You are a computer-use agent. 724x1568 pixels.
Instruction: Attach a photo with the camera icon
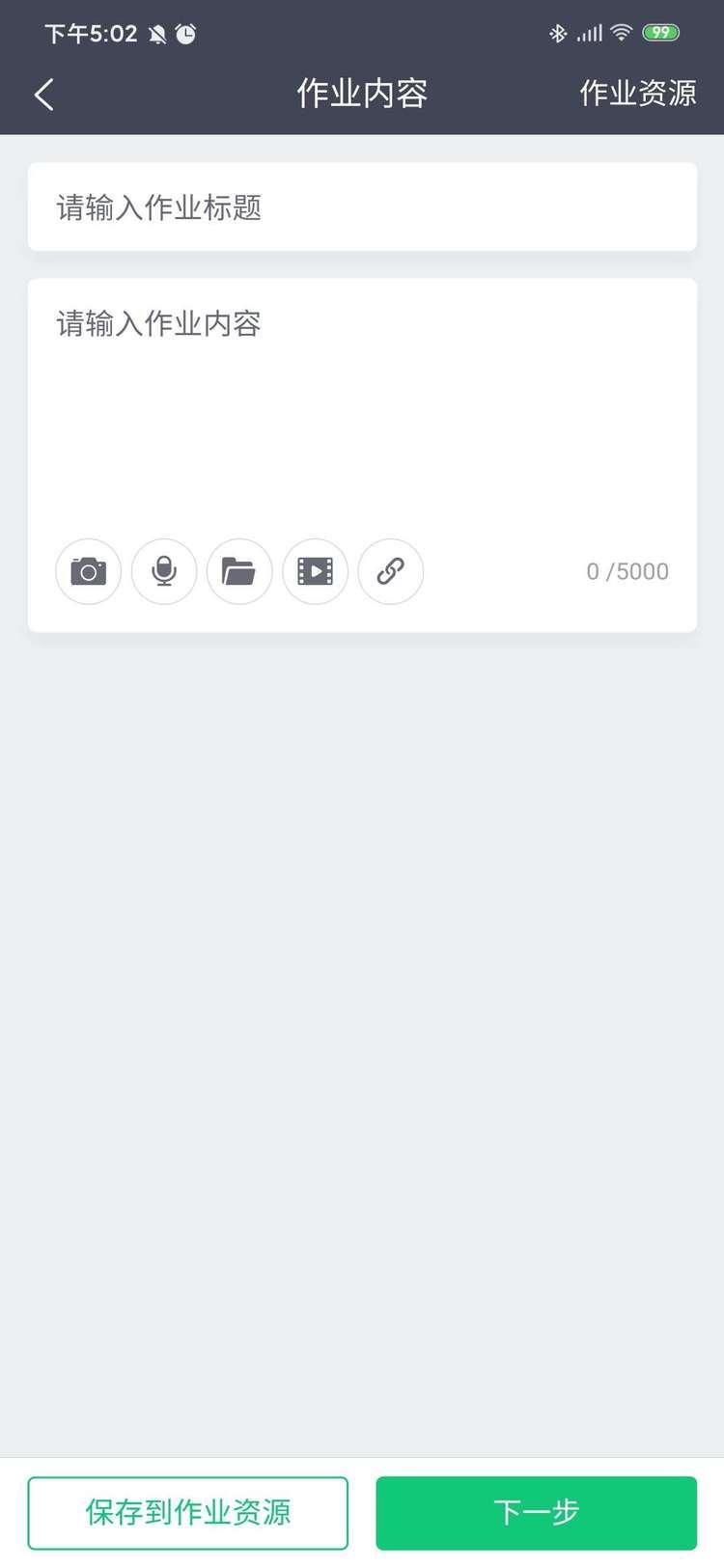pyautogui.click(x=89, y=571)
